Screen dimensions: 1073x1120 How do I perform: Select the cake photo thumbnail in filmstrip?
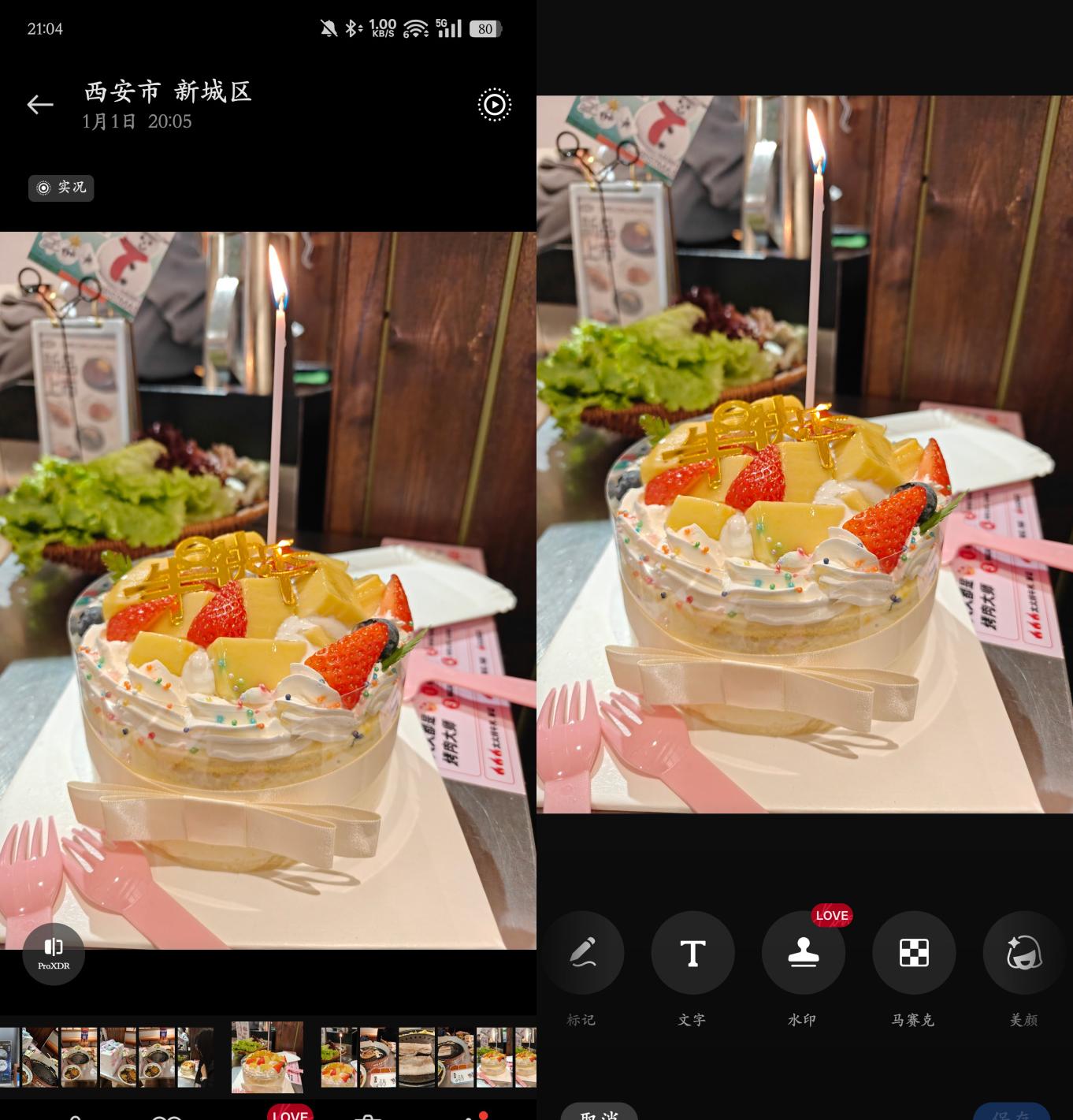coord(266,1056)
